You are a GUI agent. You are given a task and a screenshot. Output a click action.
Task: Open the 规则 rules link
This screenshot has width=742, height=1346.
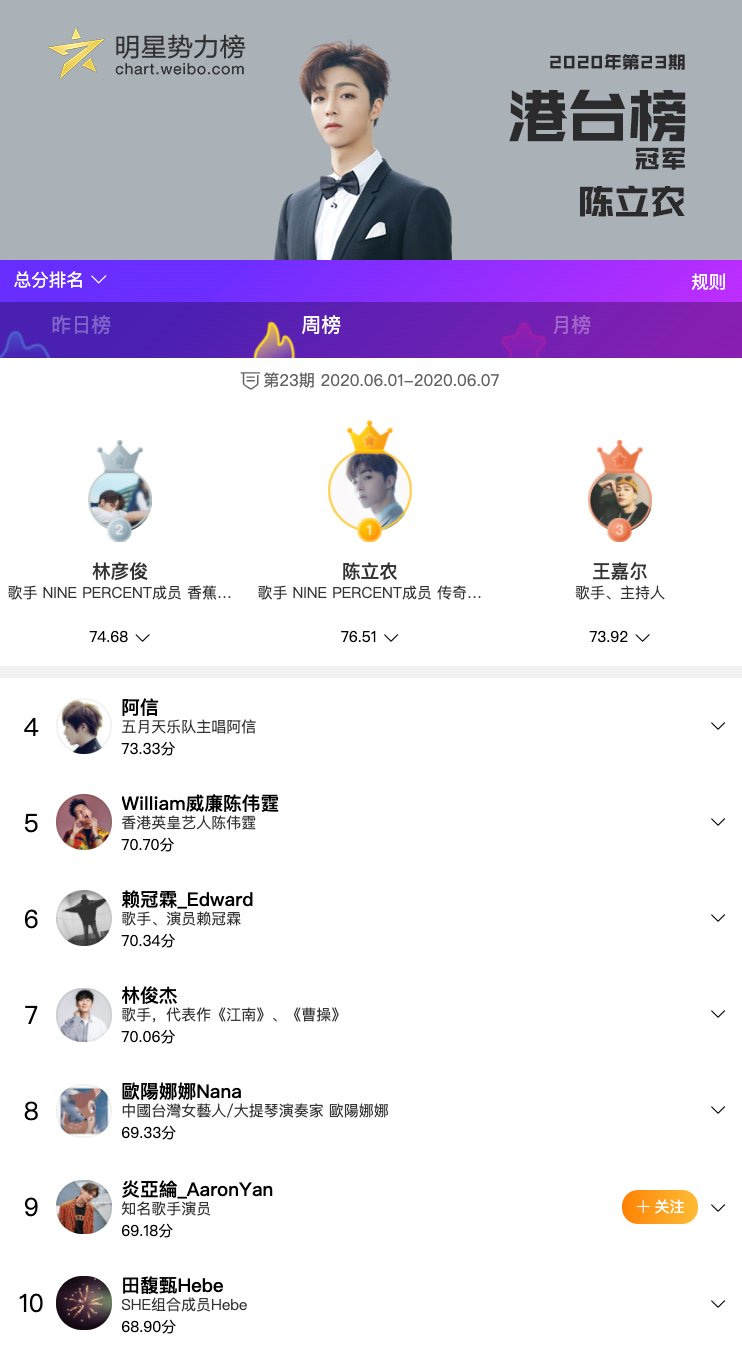[x=708, y=282]
